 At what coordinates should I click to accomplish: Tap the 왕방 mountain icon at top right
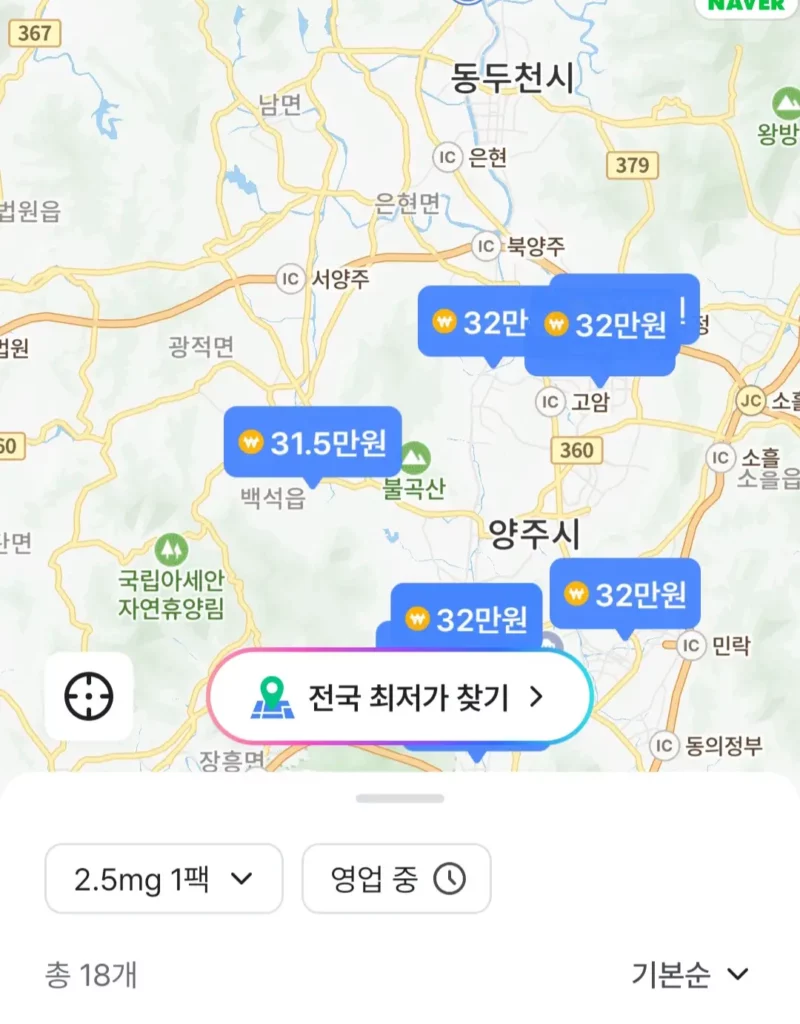785,102
